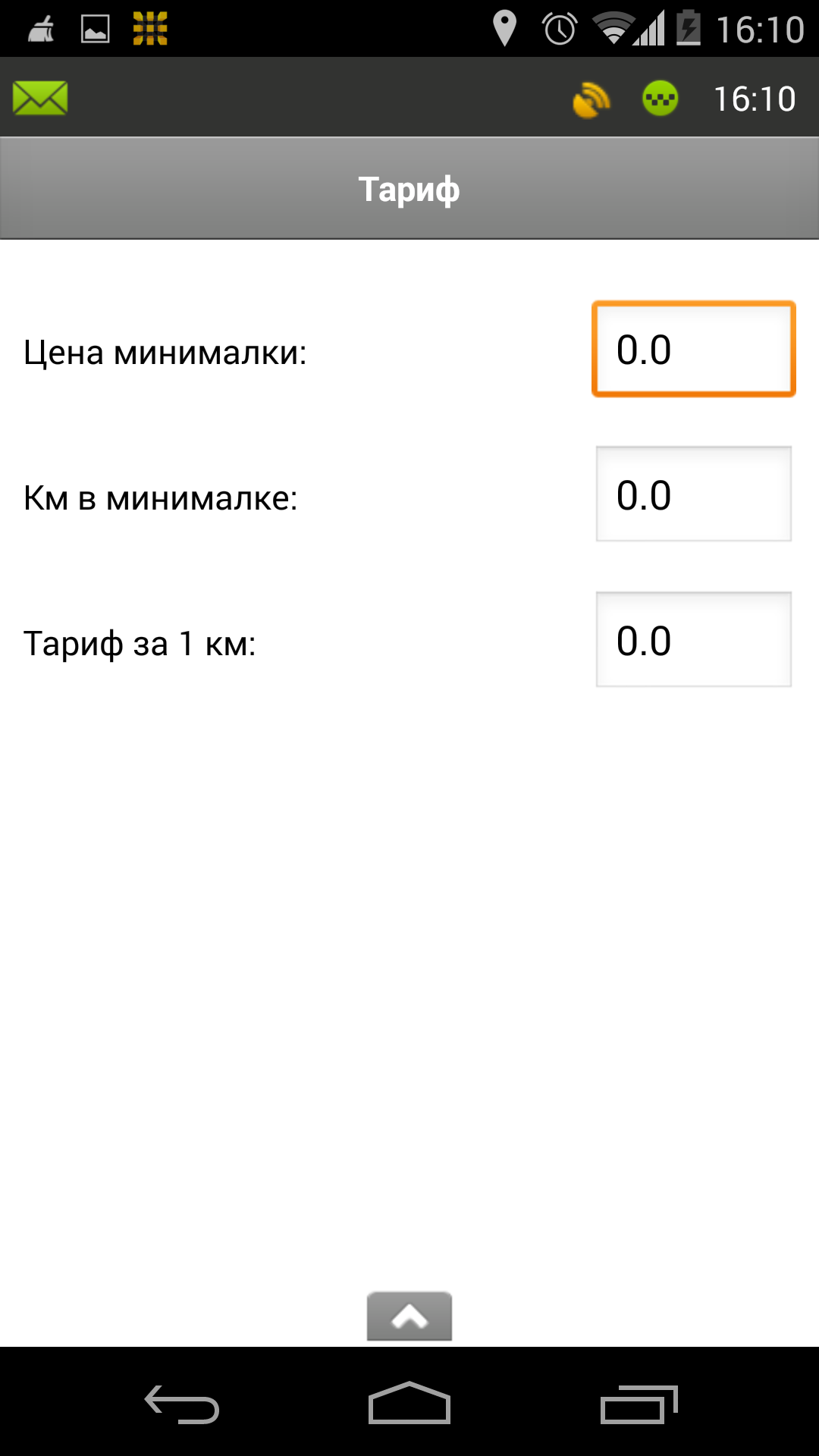The height and width of the screenshot is (1456, 819).
Task: Return to the home screen
Action: [409, 1404]
